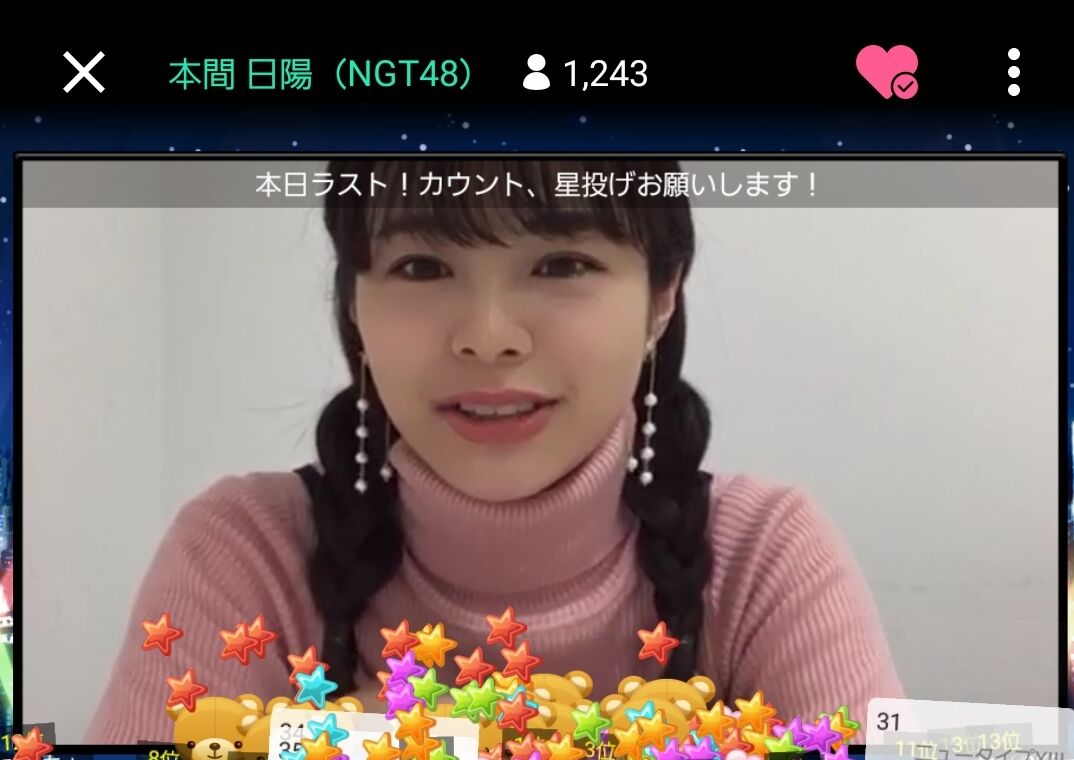This screenshot has width=1074, height=760.
Task: Open the three-dot overflow menu
Action: (1014, 72)
